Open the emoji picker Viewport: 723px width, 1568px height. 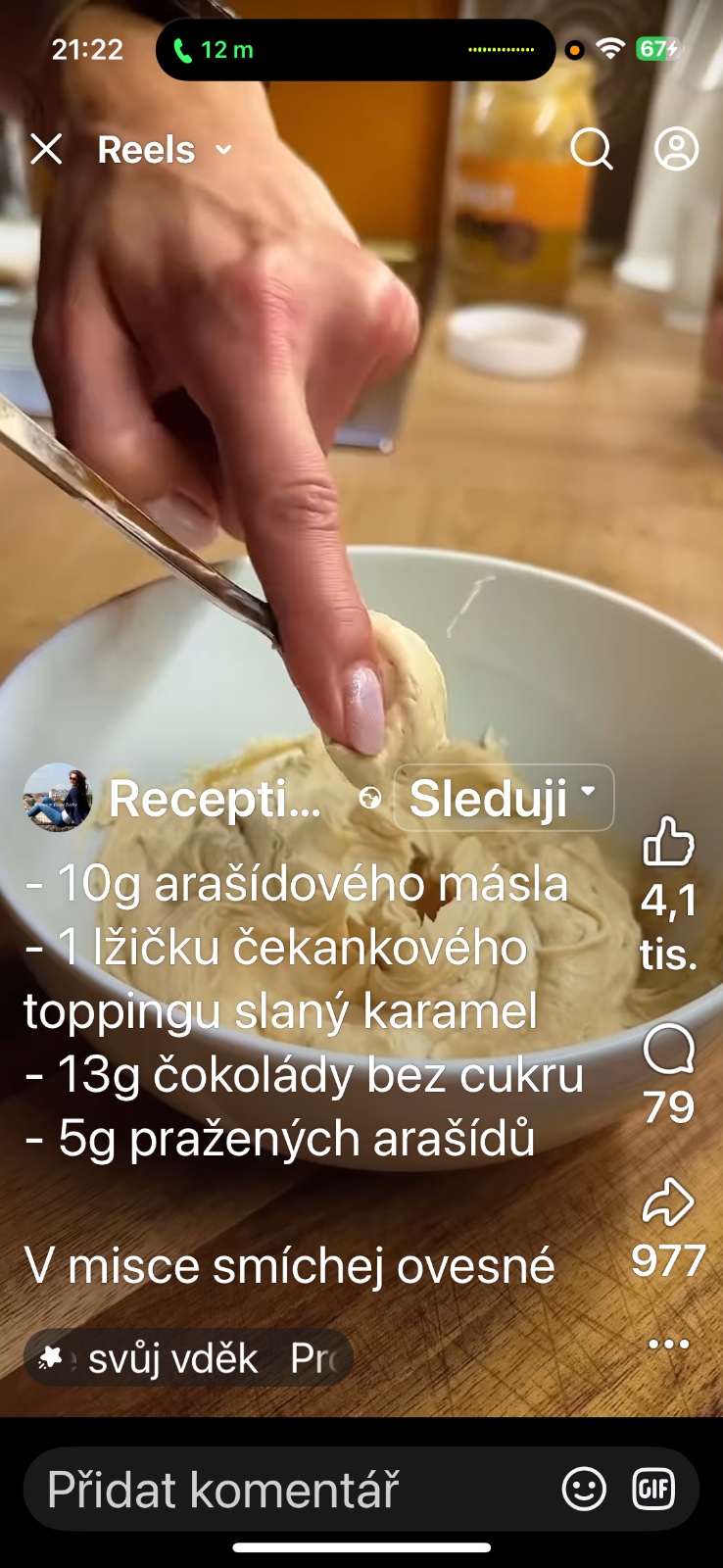pos(584,1490)
